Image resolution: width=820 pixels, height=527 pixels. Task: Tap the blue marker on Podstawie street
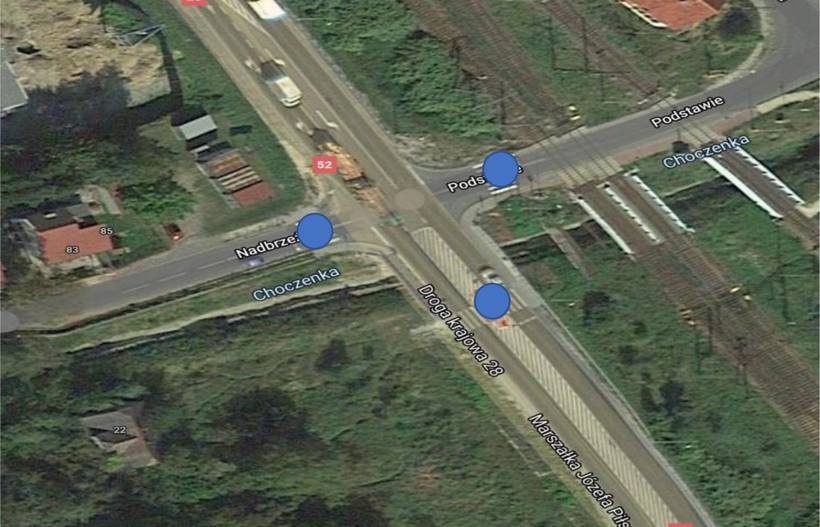coord(500,169)
